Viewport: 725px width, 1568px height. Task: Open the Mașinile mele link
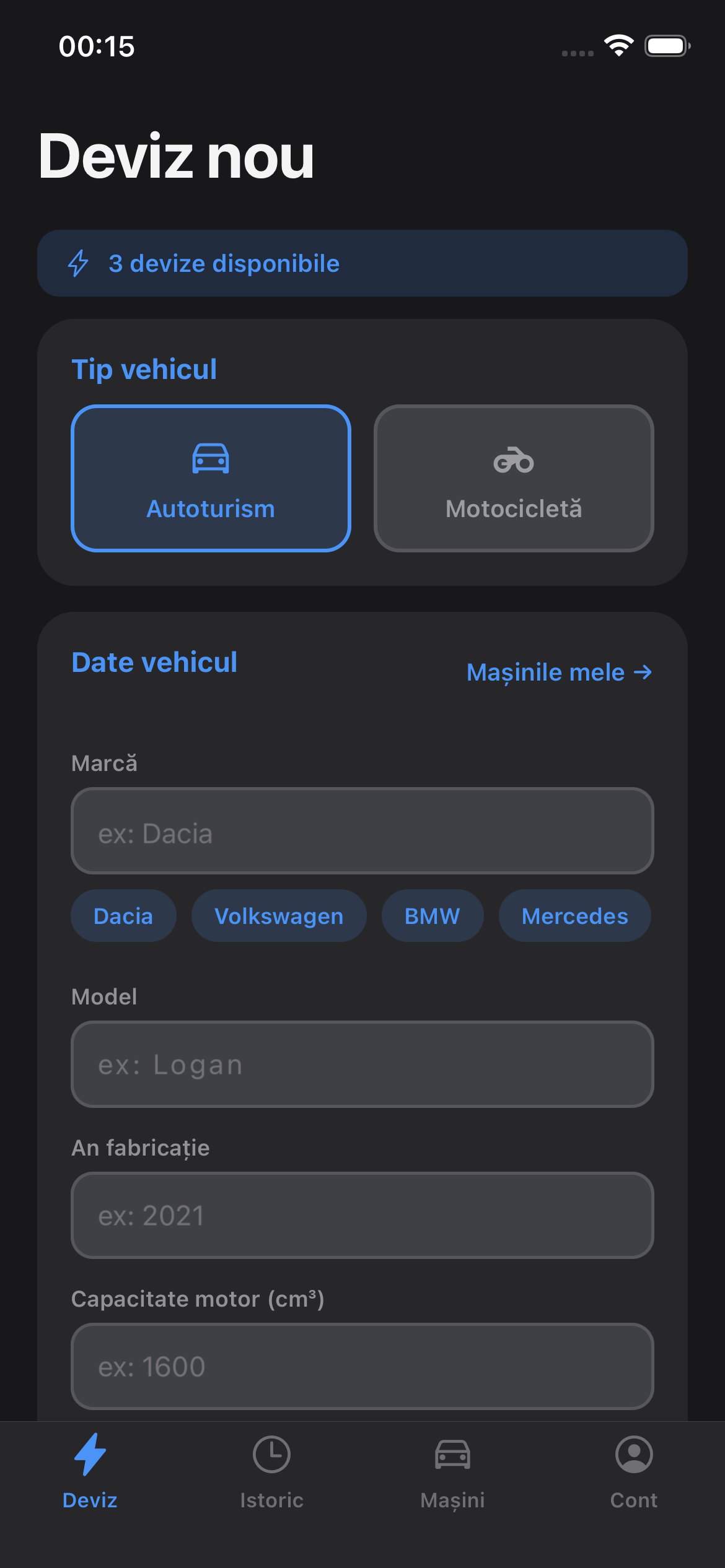click(559, 673)
